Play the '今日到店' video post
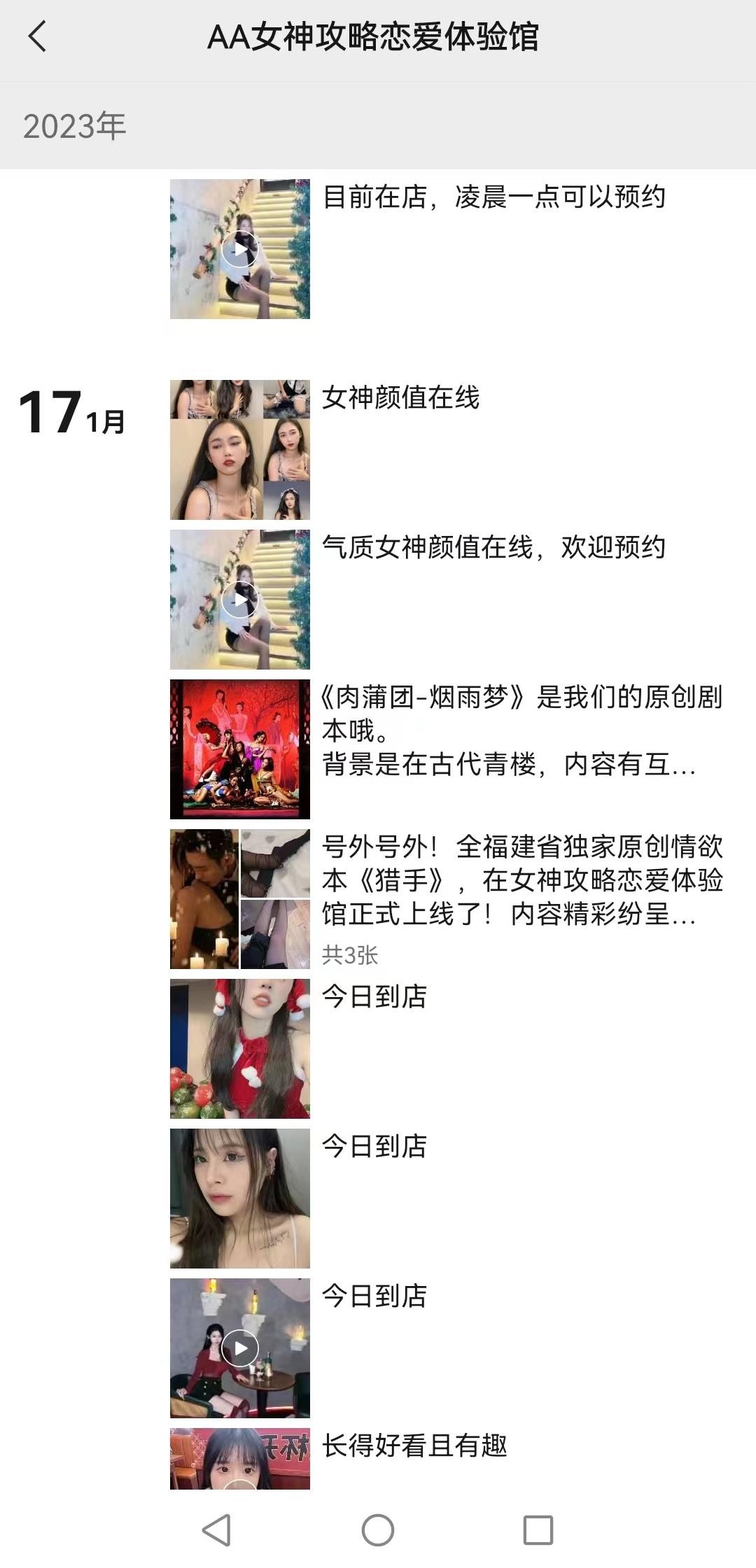The height and width of the screenshot is (1568, 756). pyautogui.click(x=239, y=1348)
